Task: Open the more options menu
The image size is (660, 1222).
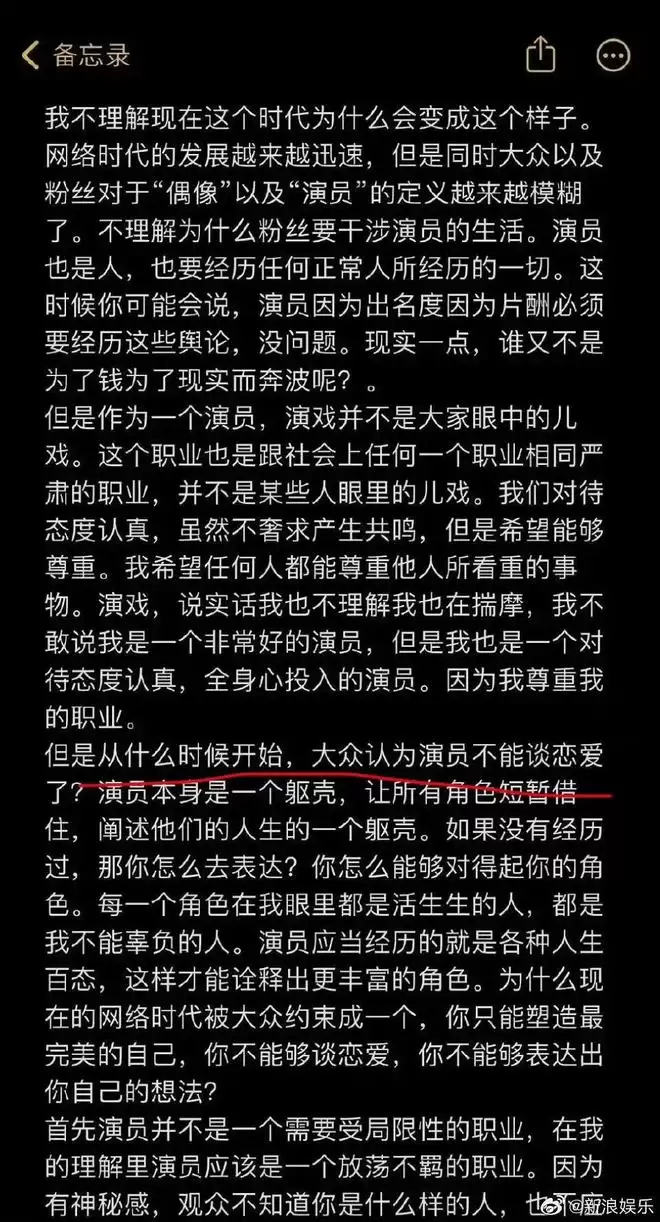Action: (613, 55)
